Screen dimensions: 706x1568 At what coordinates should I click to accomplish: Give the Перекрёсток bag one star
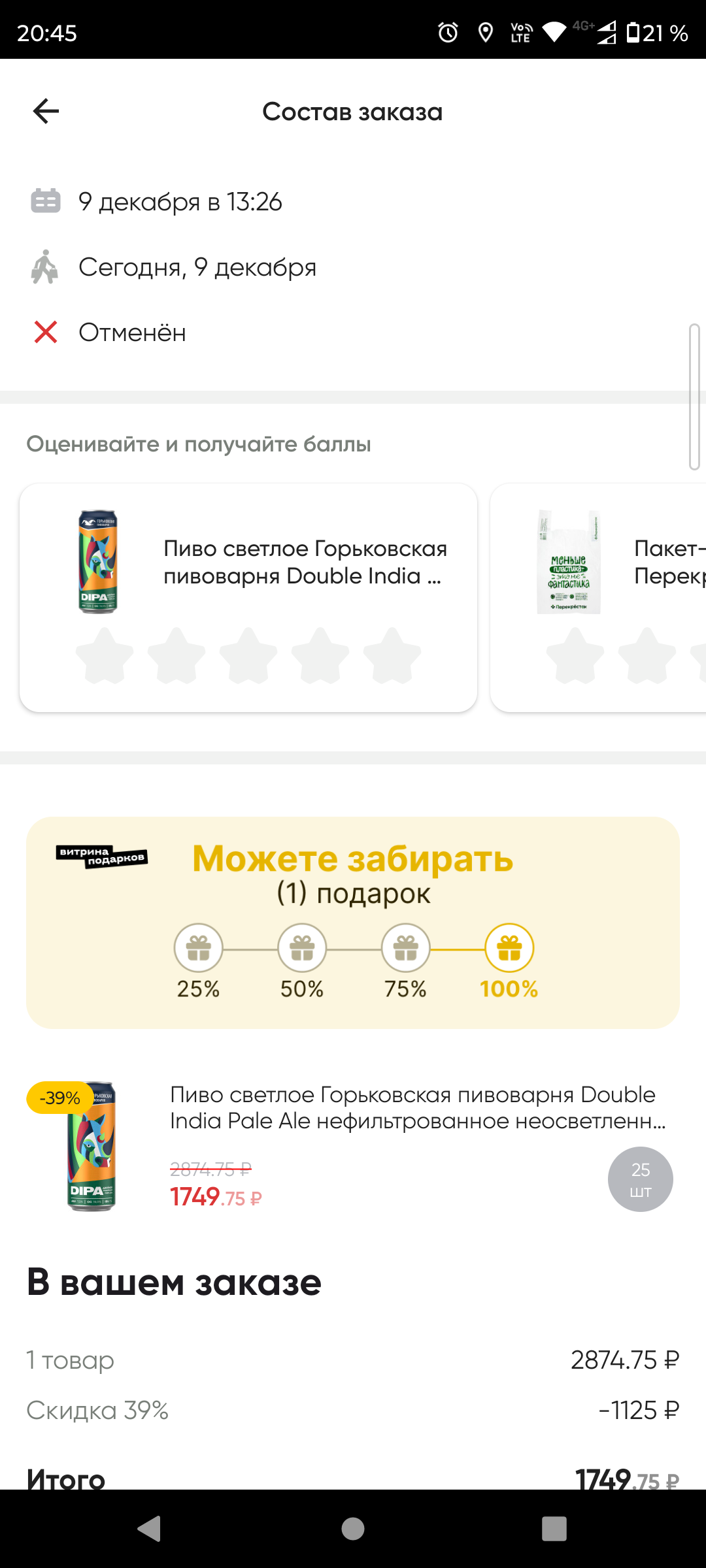coord(575,656)
